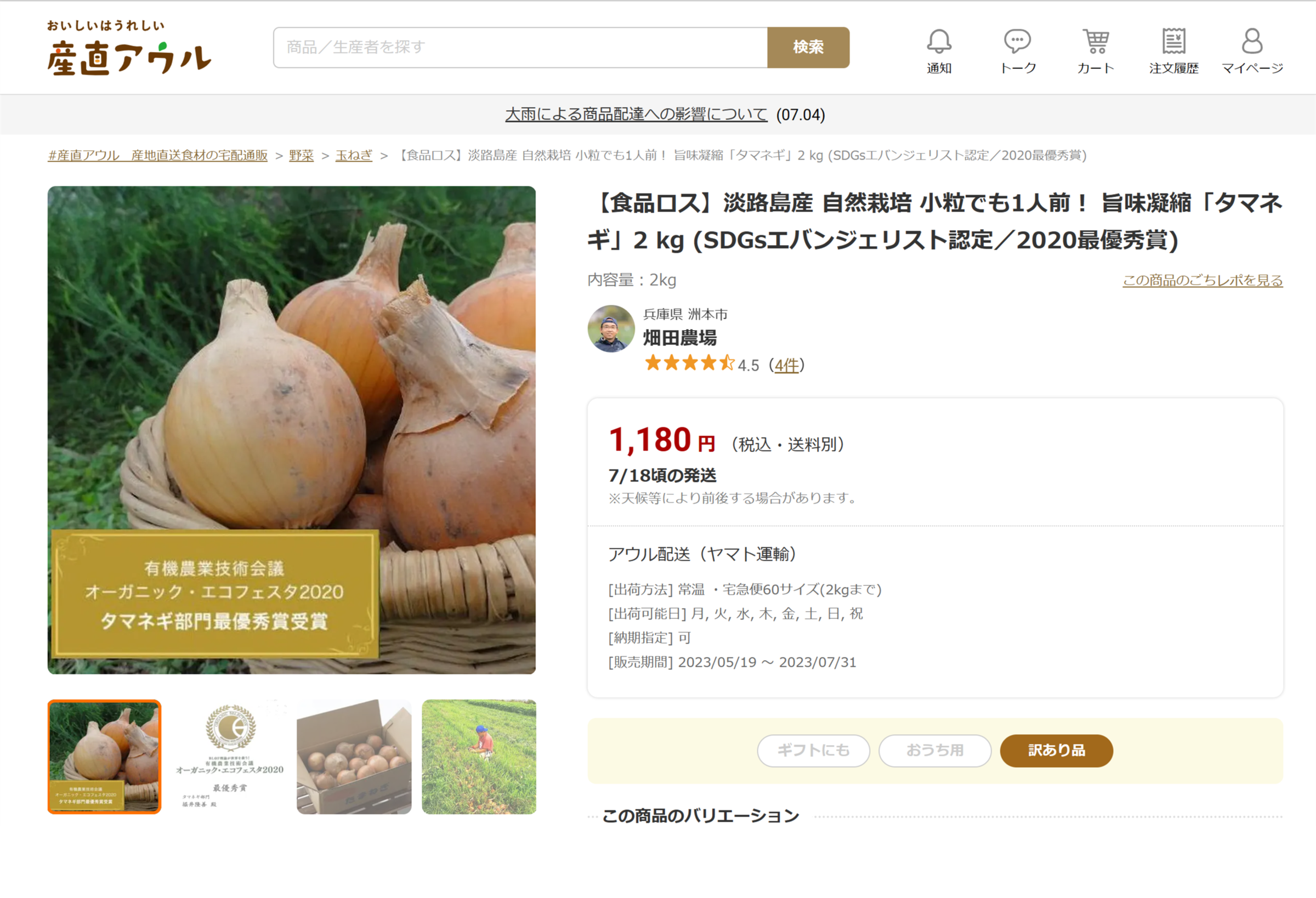Viewport: 1316px width, 898px height.
Task: View 注文履歴 order history
Action: [1173, 51]
